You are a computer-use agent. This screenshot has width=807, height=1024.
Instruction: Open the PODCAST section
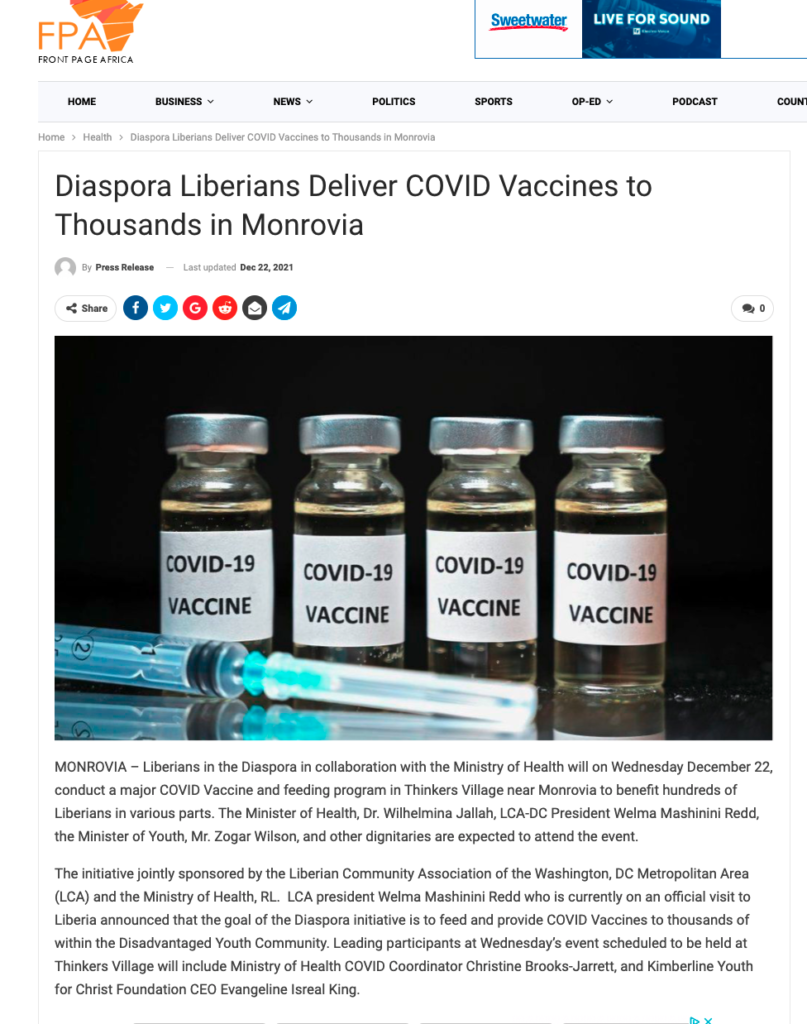tap(694, 102)
